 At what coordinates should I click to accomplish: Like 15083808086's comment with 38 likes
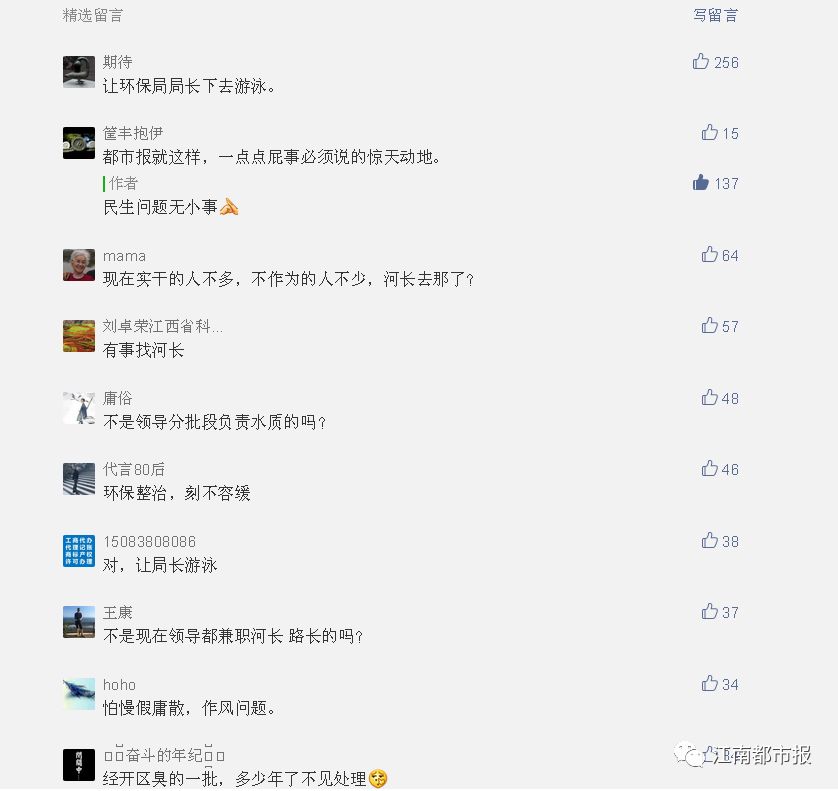click(x=710, y=541)
